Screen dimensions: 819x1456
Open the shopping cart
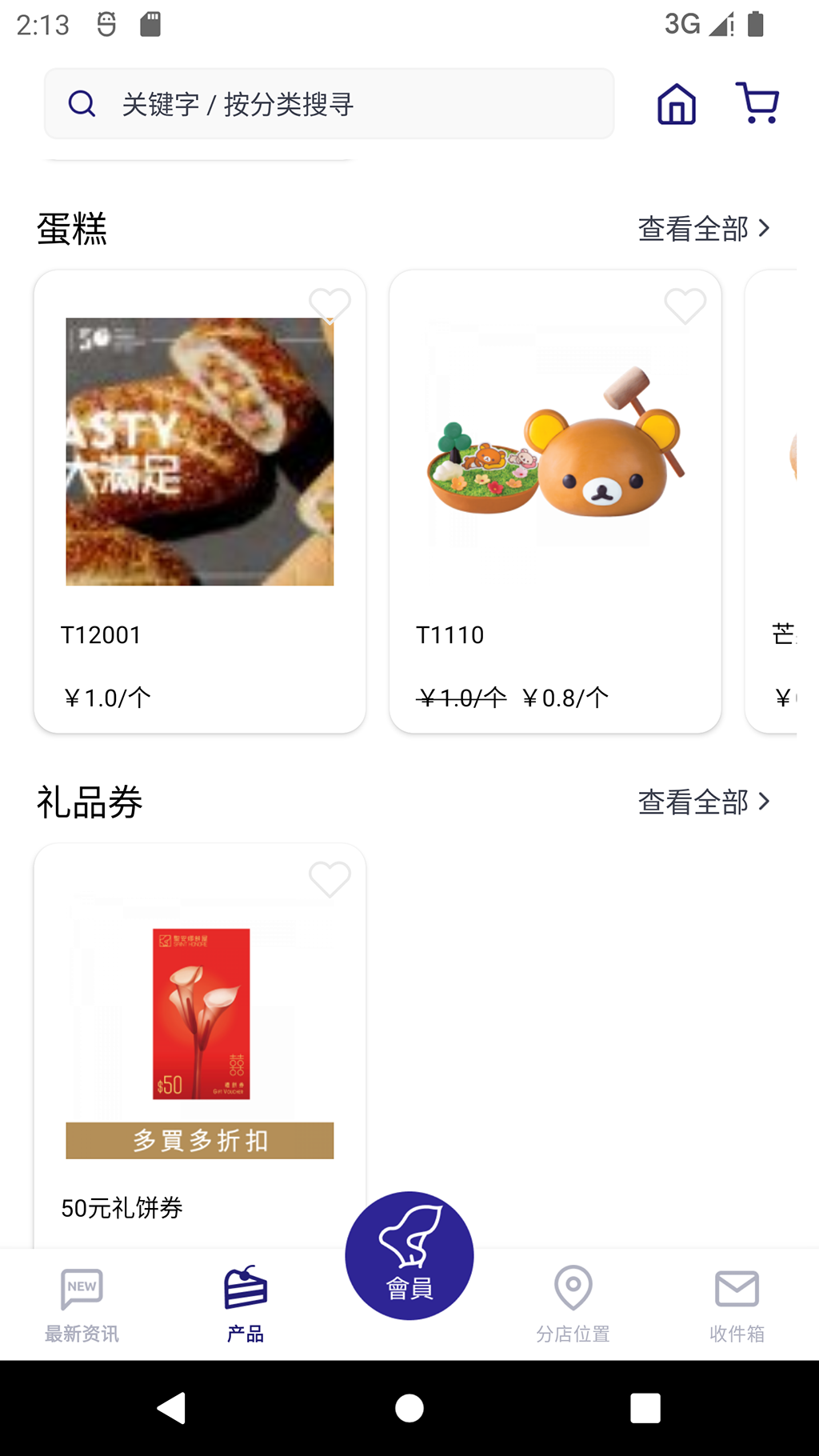coord(757,103)
